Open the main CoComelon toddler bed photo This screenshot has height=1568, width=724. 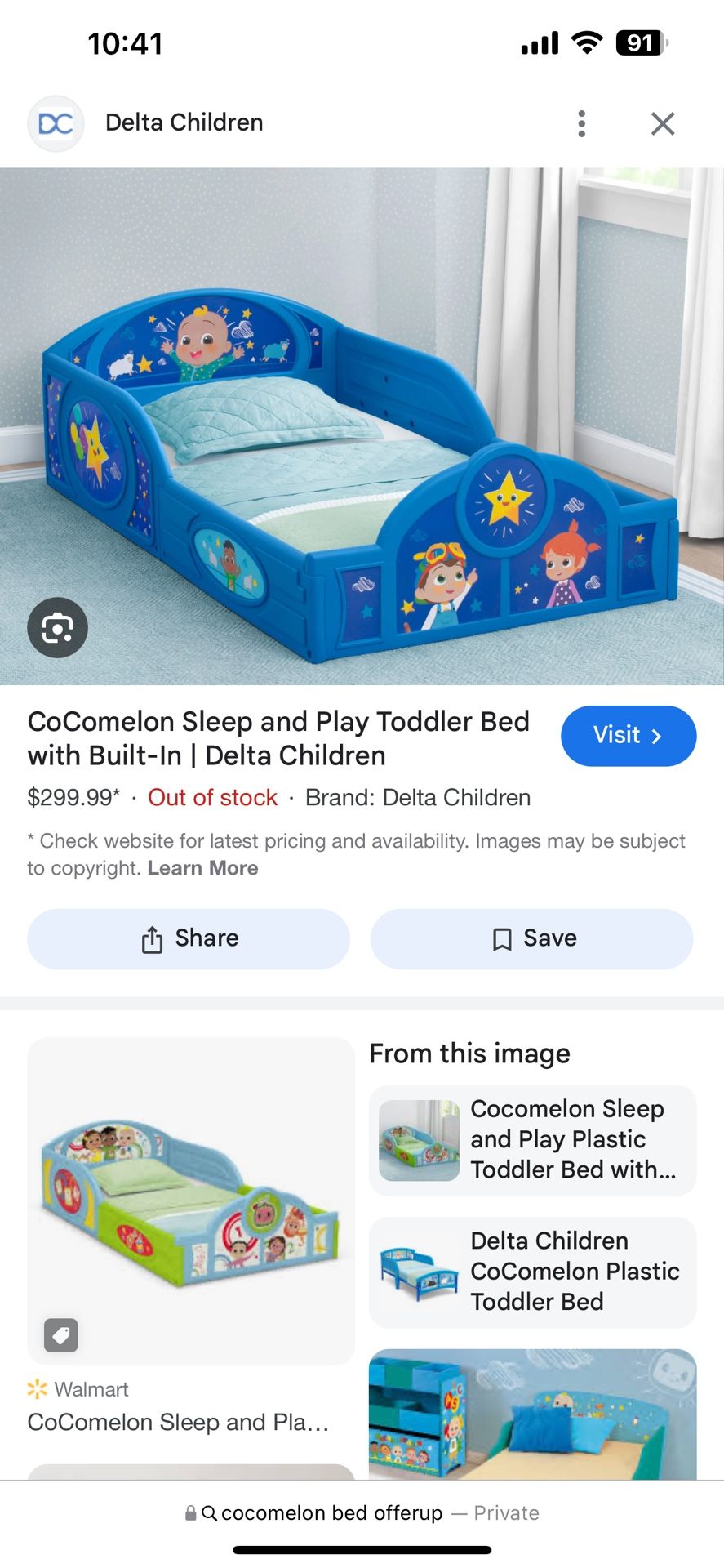point(362,425)
